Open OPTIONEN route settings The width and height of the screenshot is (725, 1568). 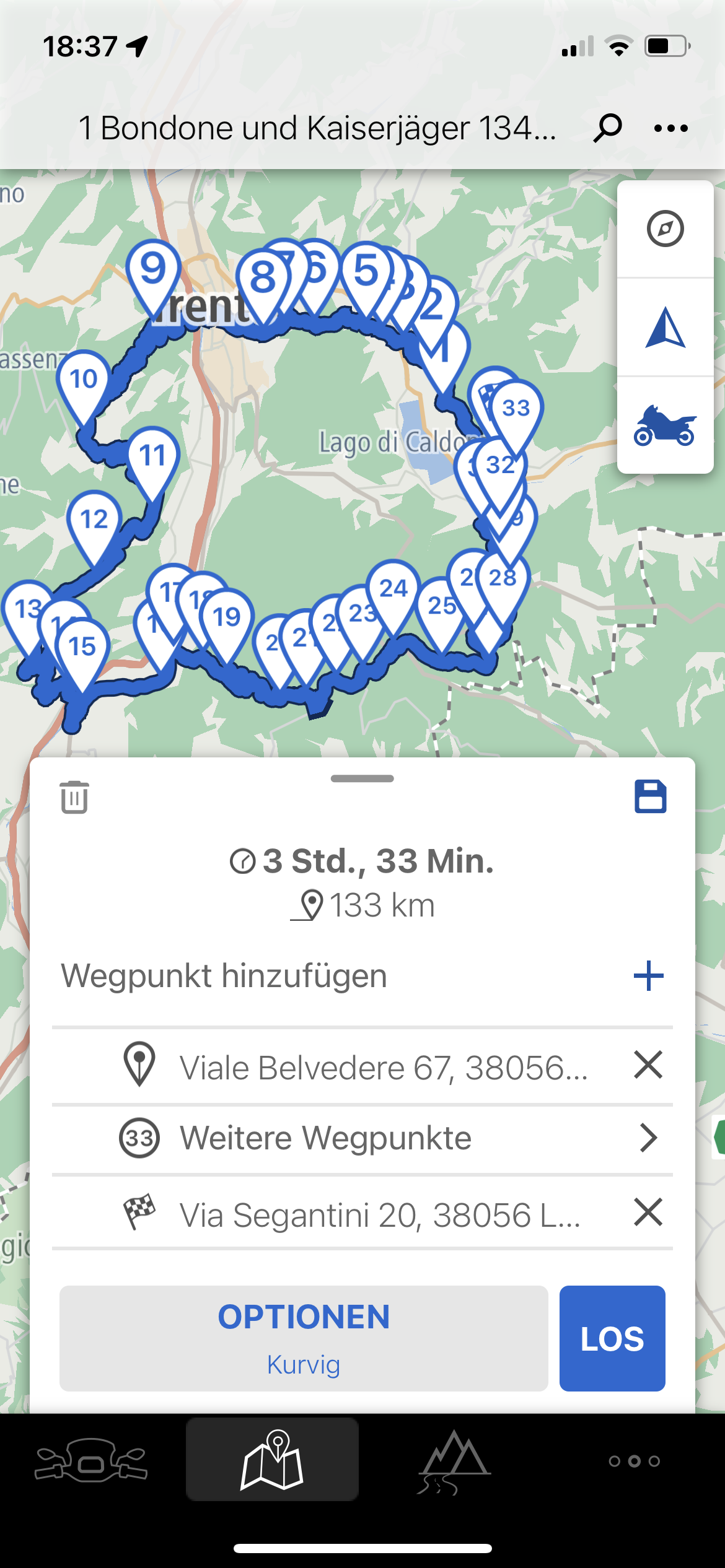click(304, 1338)
